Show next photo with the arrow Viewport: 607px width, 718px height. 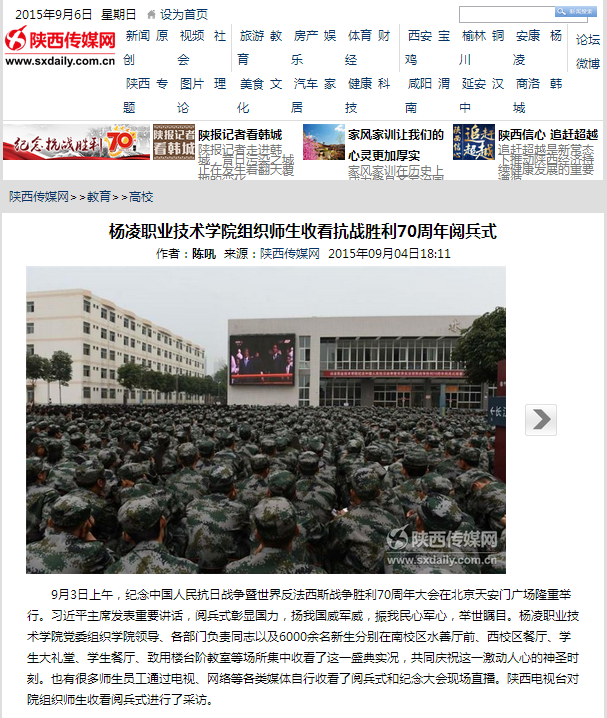coord(541,419)
